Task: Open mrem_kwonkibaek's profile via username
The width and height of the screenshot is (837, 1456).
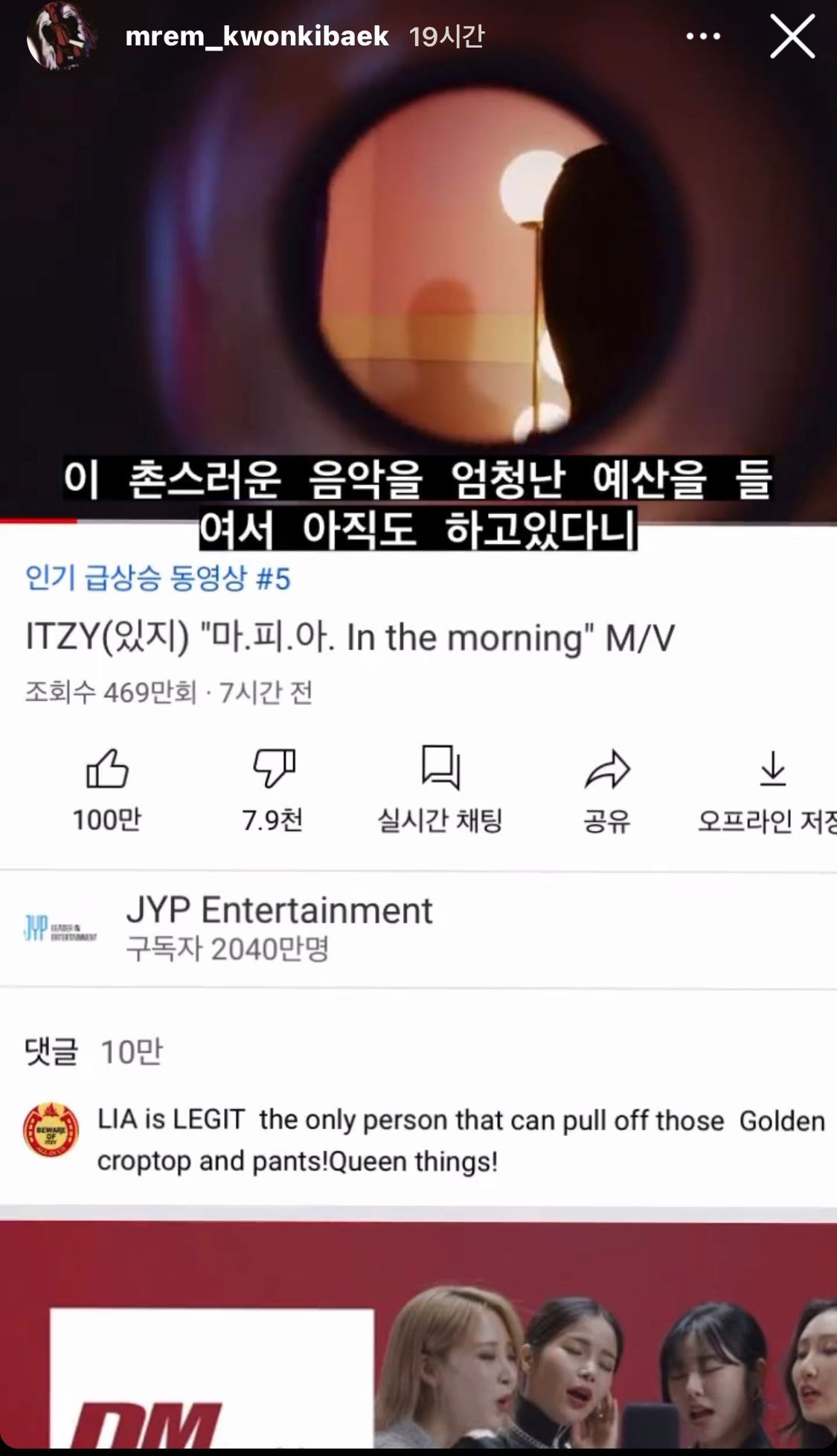Action: point(257,36)
